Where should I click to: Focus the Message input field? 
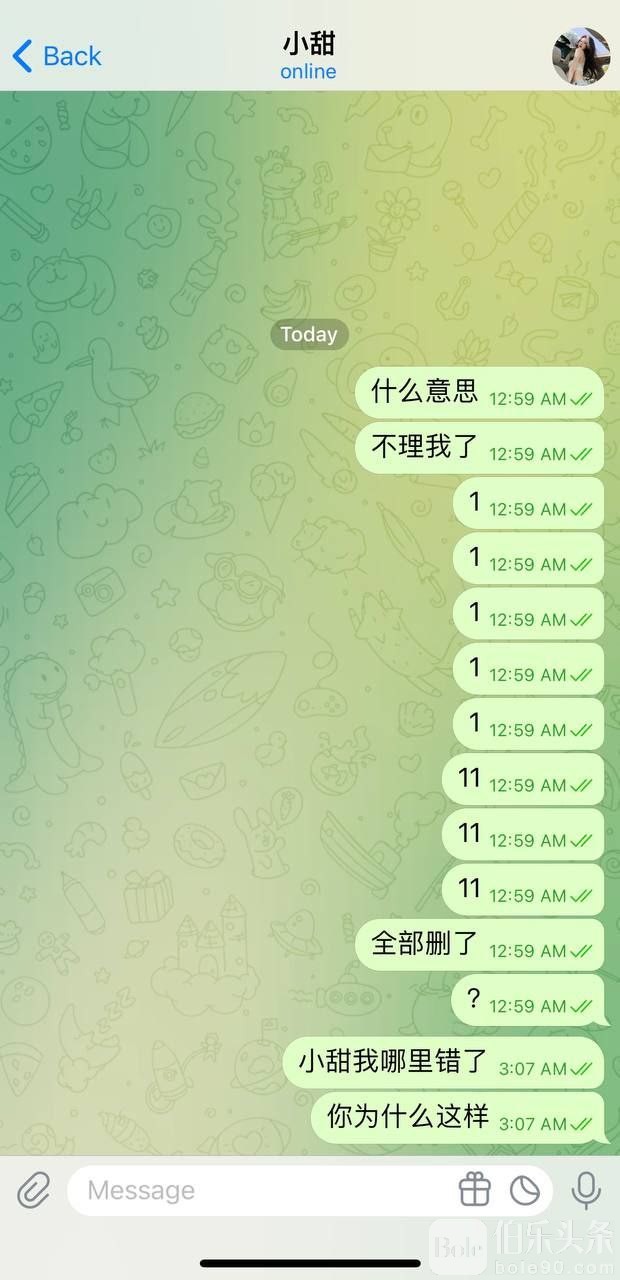pyautogui.click(x=260, y=1190)
